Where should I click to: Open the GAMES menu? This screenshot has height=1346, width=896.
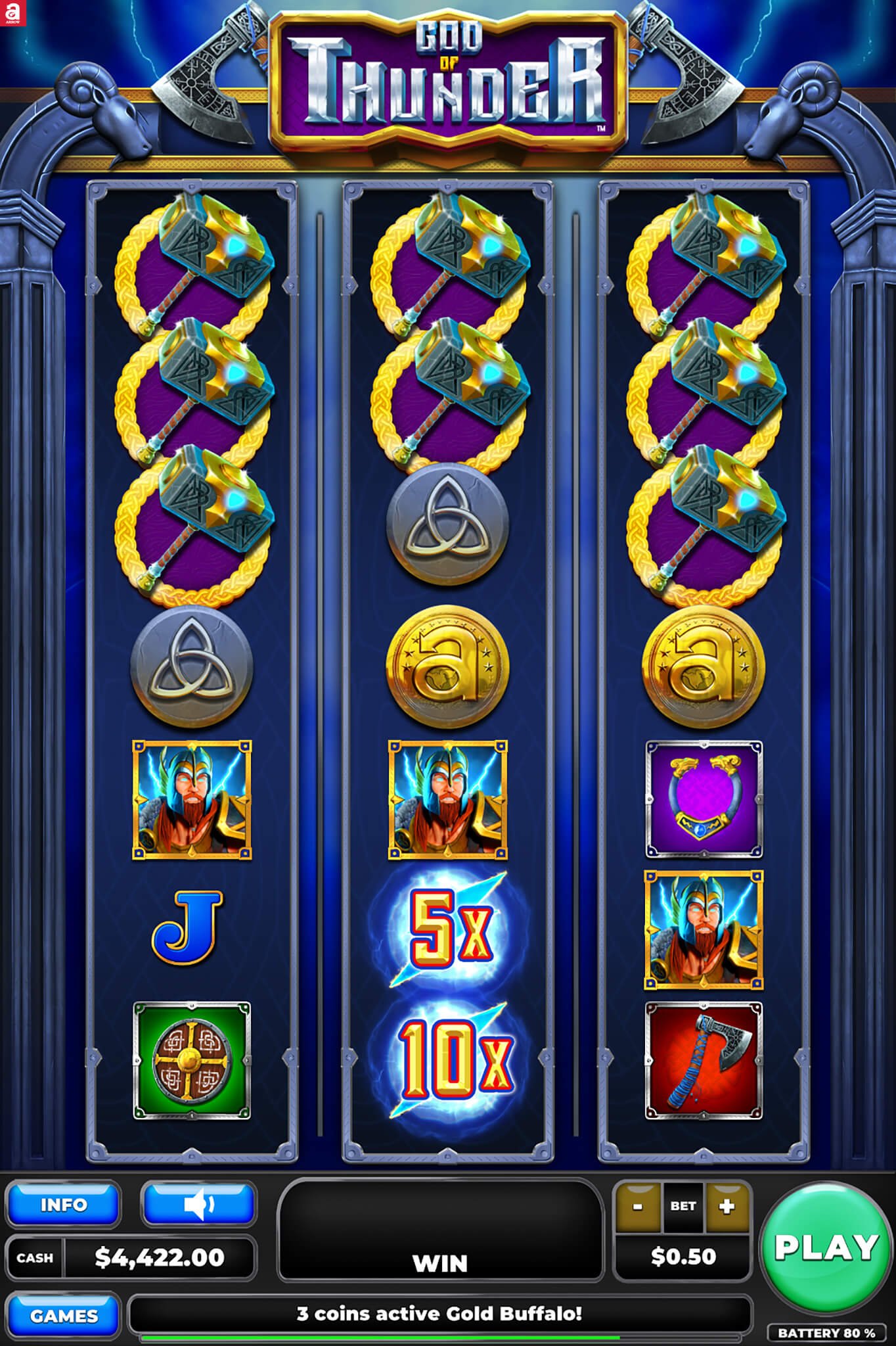pyautogui.click(x=63, y=1316)
